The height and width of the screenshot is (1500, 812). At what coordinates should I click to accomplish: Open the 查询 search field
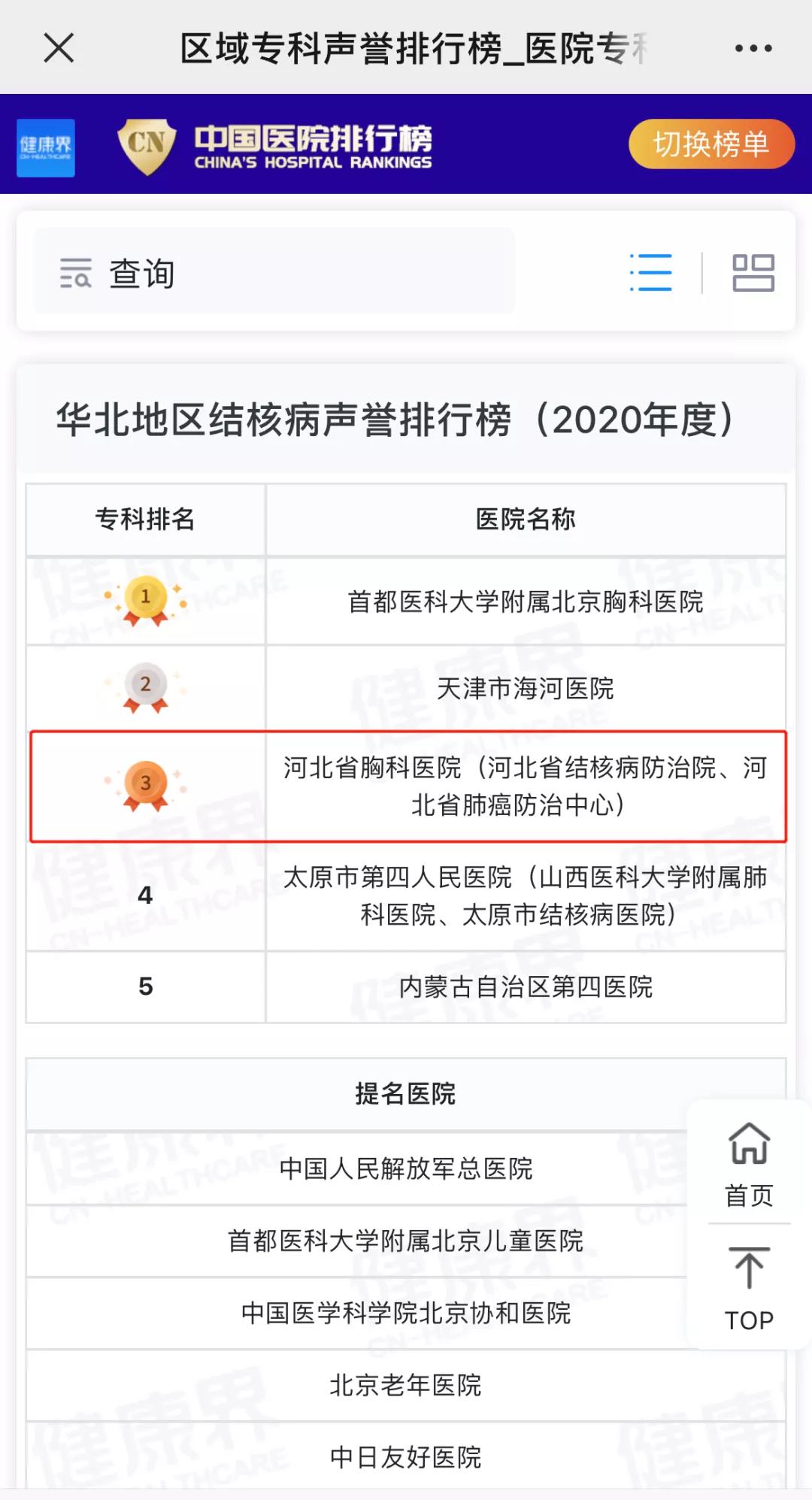click(x=274, y=272)
